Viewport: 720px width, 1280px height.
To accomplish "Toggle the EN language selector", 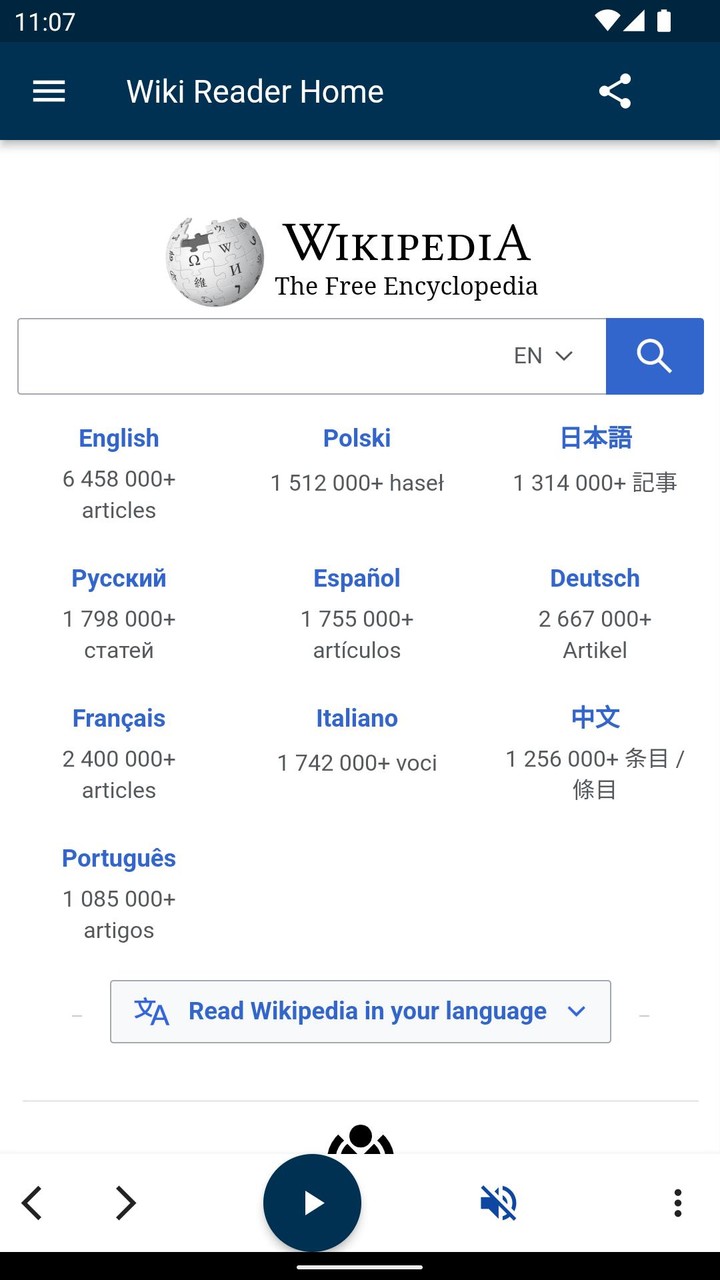I will (x=541, y=356).
